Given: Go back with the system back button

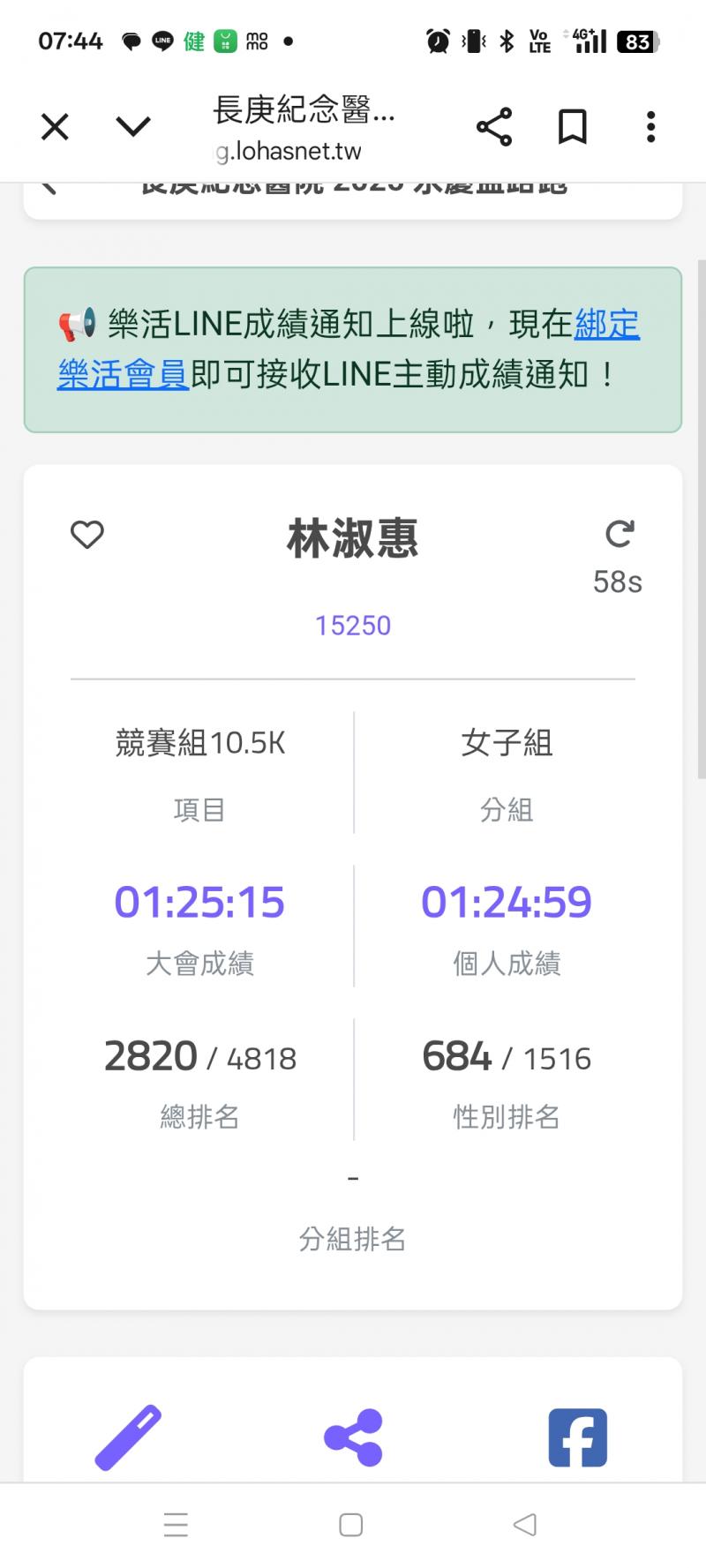Looking at the screenshot, I should click(525, 1524).
